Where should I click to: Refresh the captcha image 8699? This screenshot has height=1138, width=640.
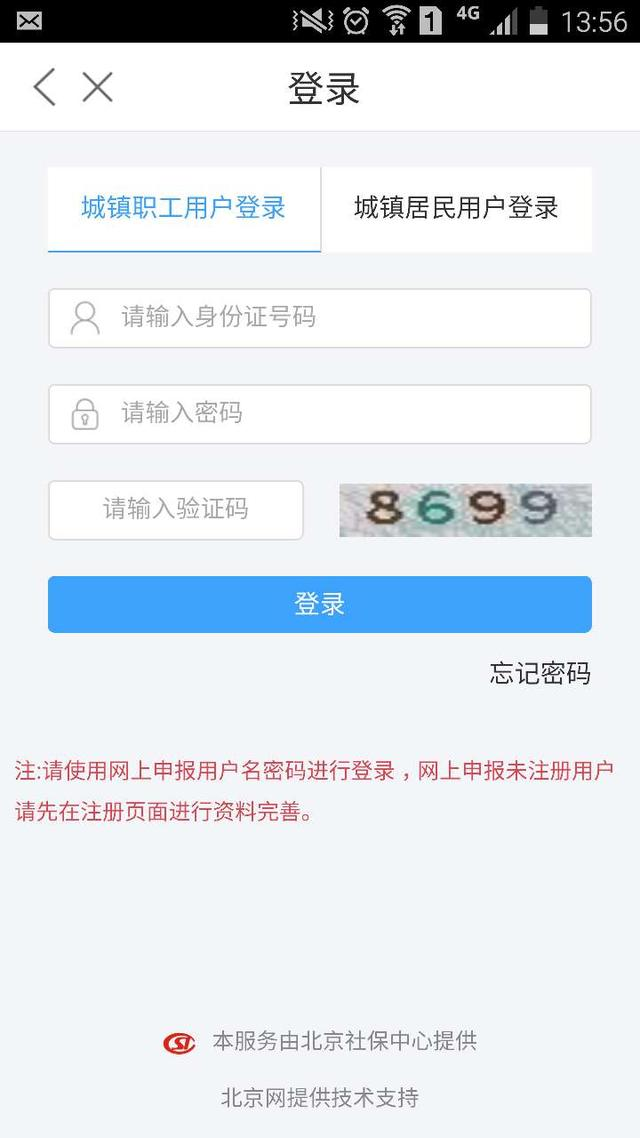pyautogui.click(x=465, y=509)
